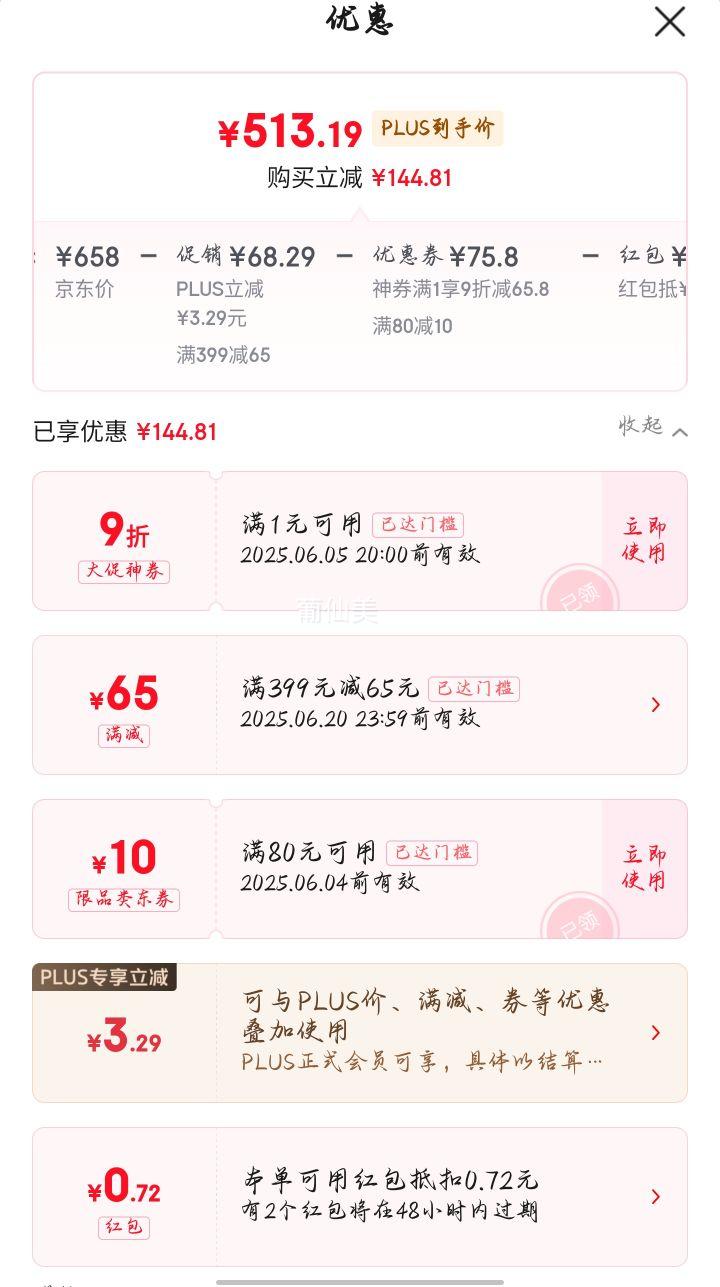Collapse the 已享优惠 list with 收起
The height and width of the screenshot is (1287, 720).
pyautogui.click(x=653, y=428)
